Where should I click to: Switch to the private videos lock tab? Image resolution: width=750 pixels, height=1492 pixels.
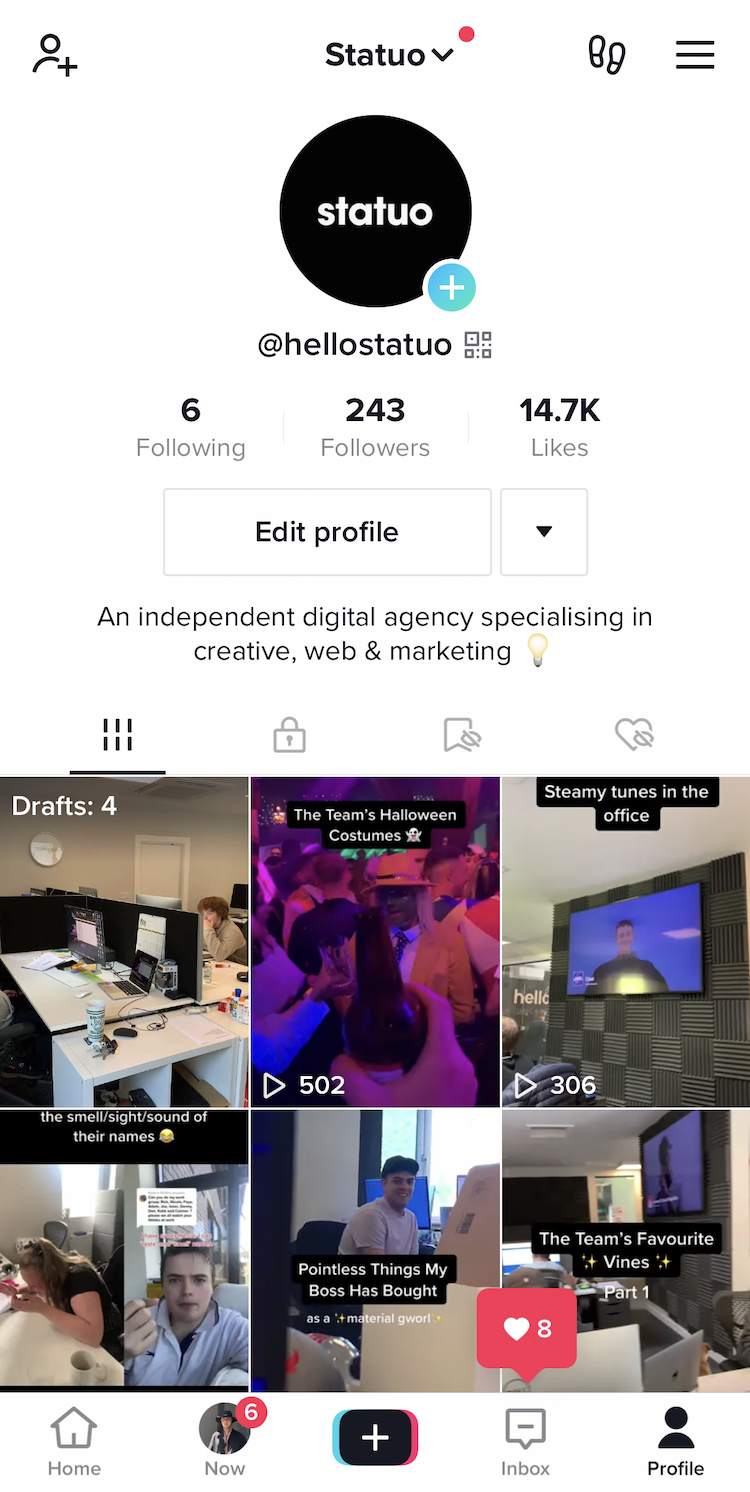pos(289,736)
